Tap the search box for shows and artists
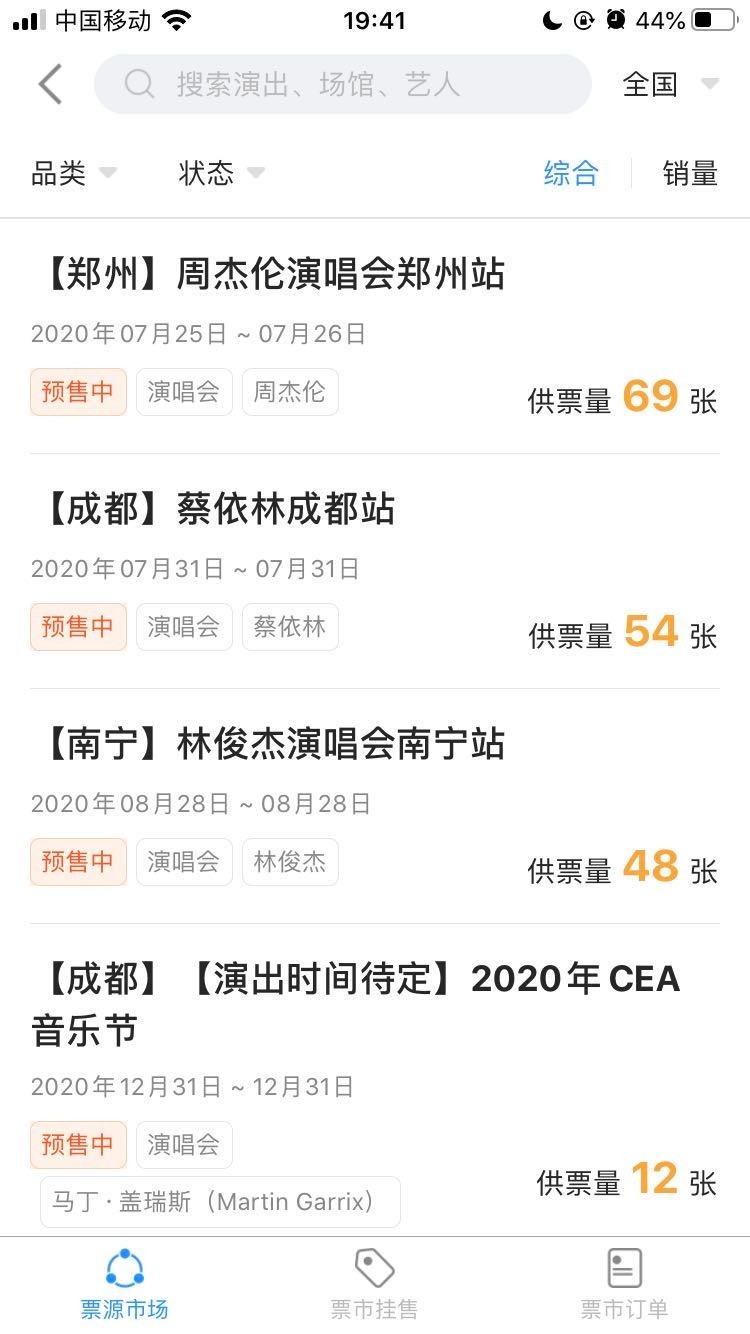This screenshot has width=750, height=1334. [342, 85]
